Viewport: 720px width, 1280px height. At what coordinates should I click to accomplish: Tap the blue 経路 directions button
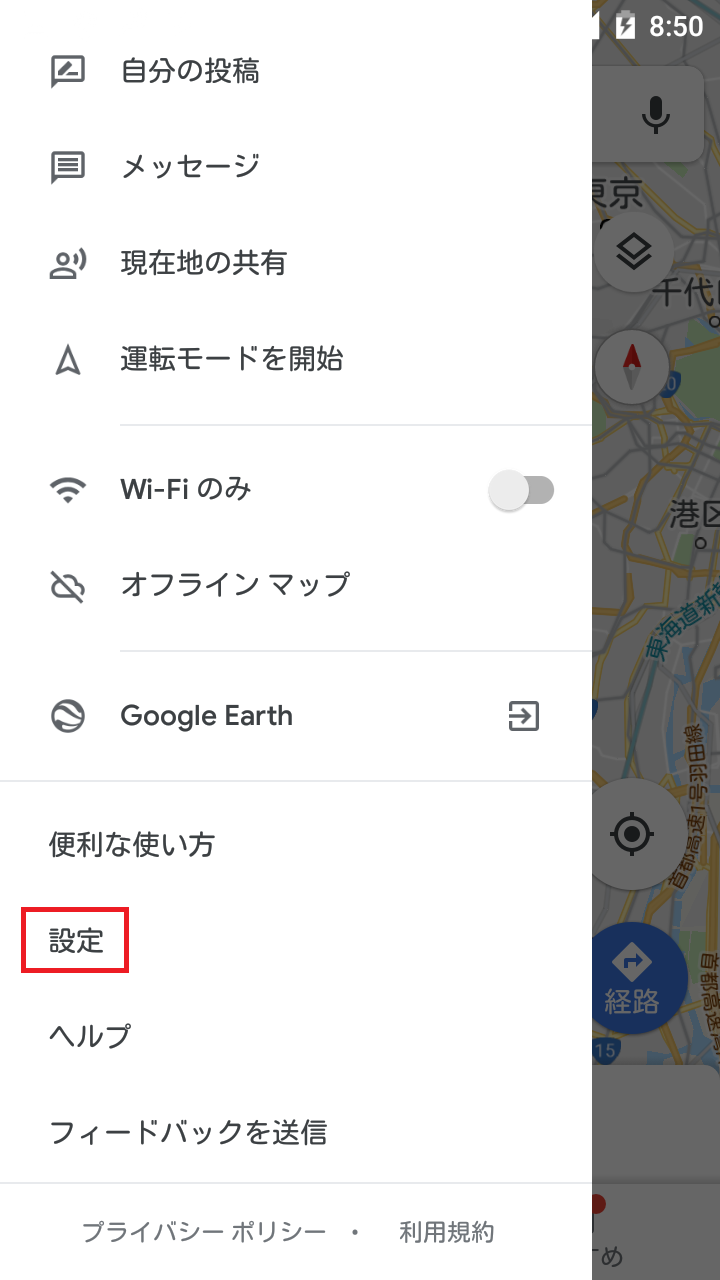point(640,978)
